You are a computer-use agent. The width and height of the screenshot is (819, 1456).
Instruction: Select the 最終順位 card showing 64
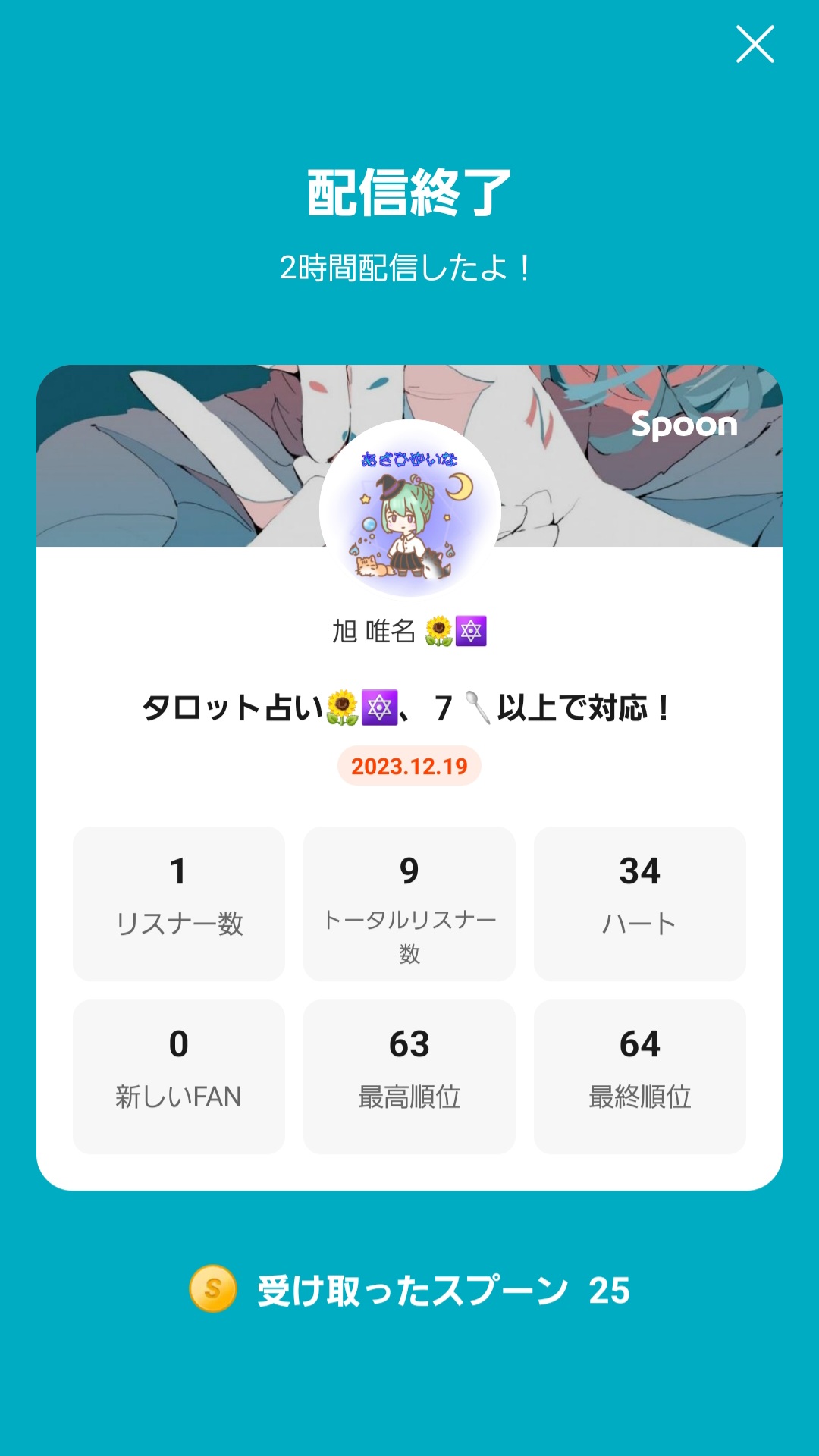pyautogui.click(x=639, y=1075)
